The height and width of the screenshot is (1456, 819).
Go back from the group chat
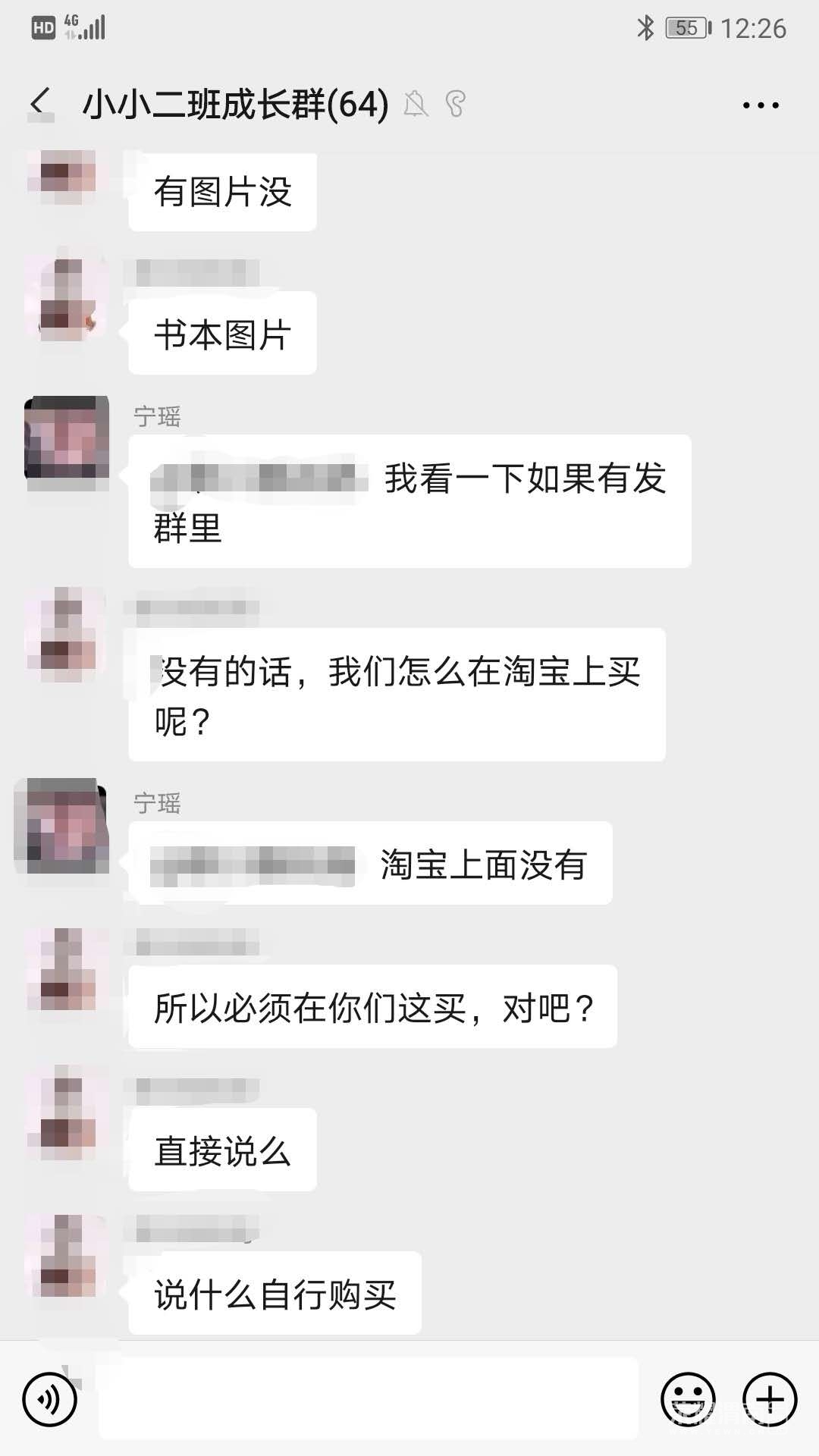[41, 104]
